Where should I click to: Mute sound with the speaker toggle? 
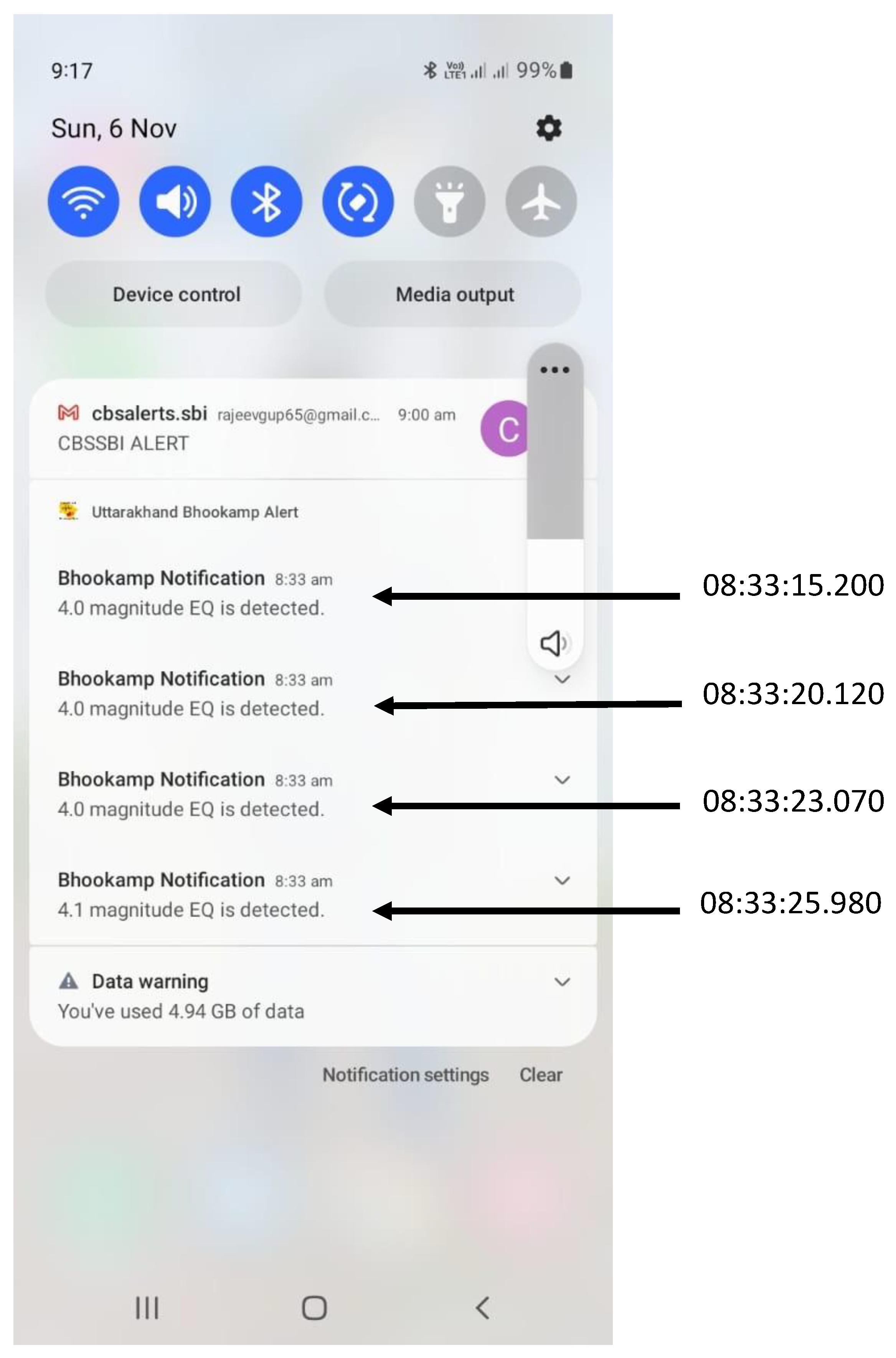(175, 202)
